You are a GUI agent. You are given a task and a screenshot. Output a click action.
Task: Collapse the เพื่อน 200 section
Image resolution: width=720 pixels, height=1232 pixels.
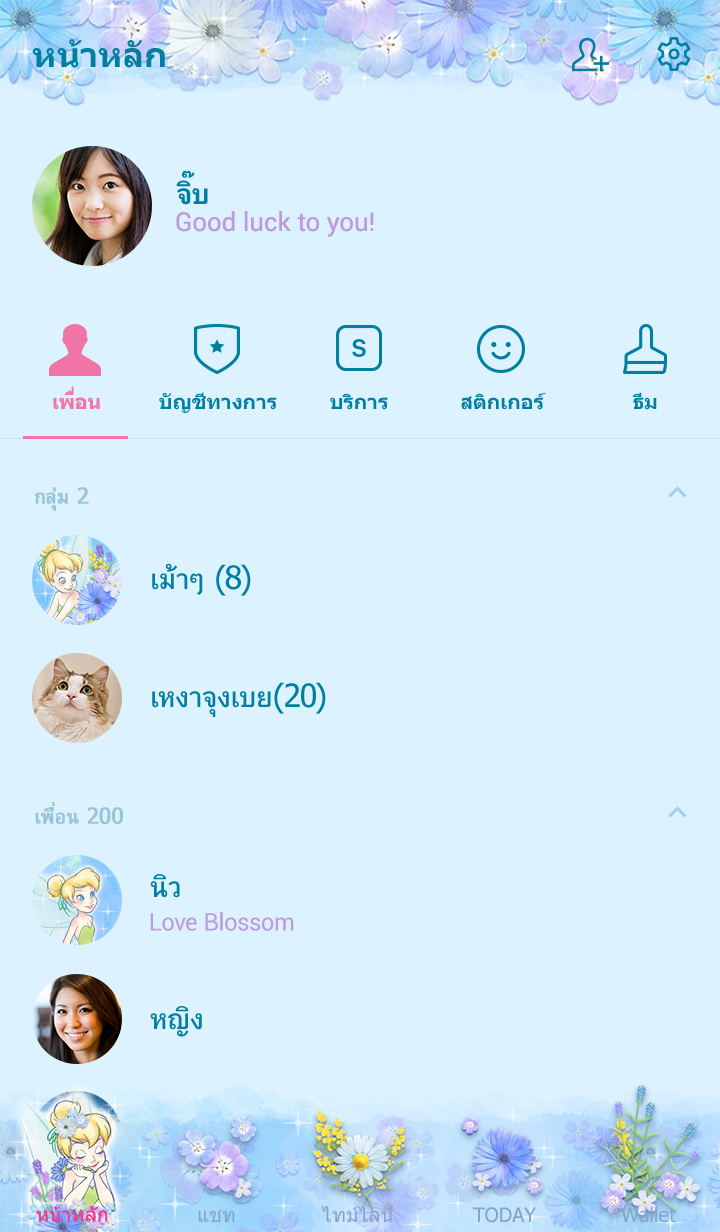pyautogui.click(x=677, y=813)
